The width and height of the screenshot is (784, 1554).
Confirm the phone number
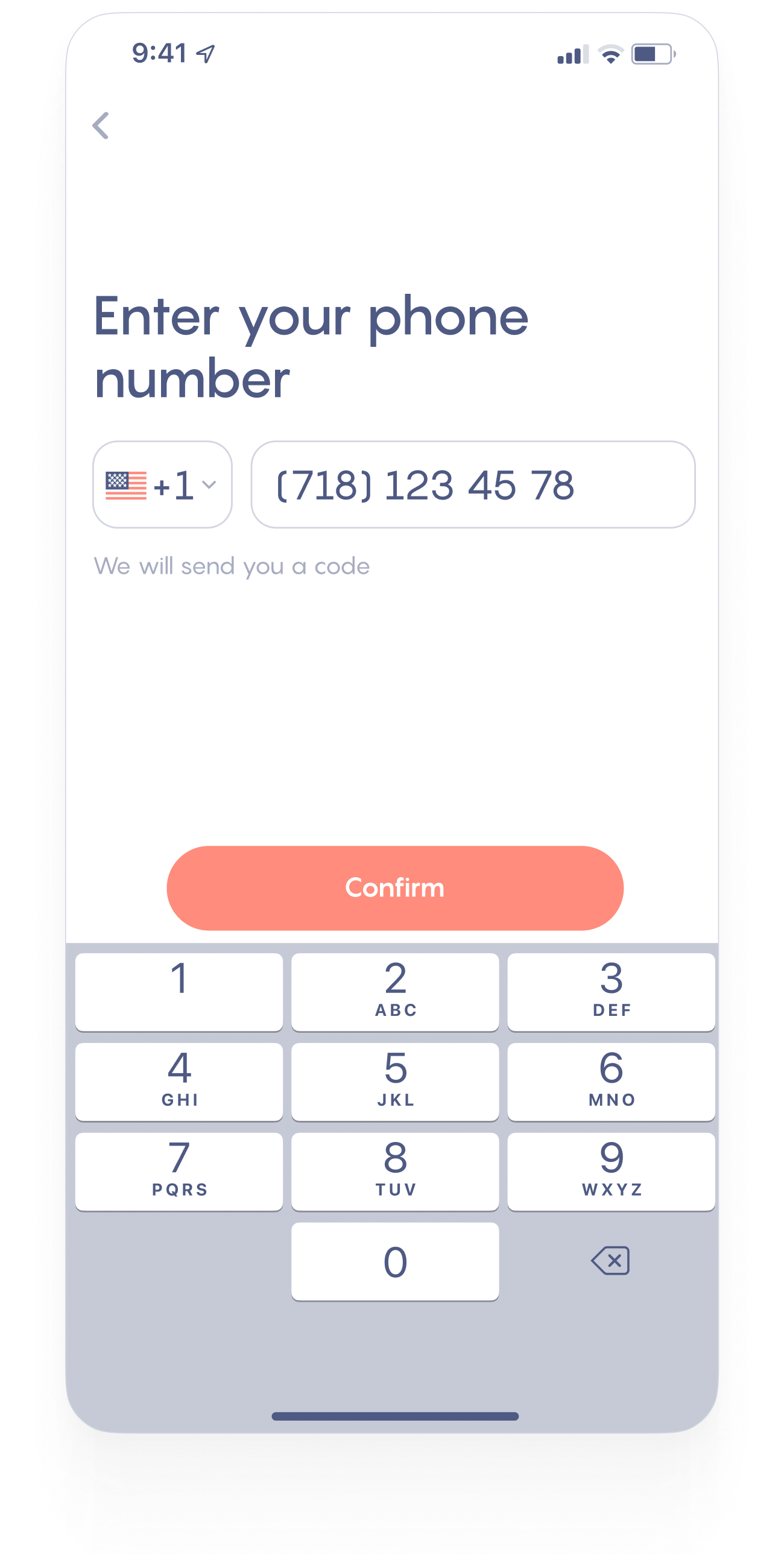click(395, 887)
